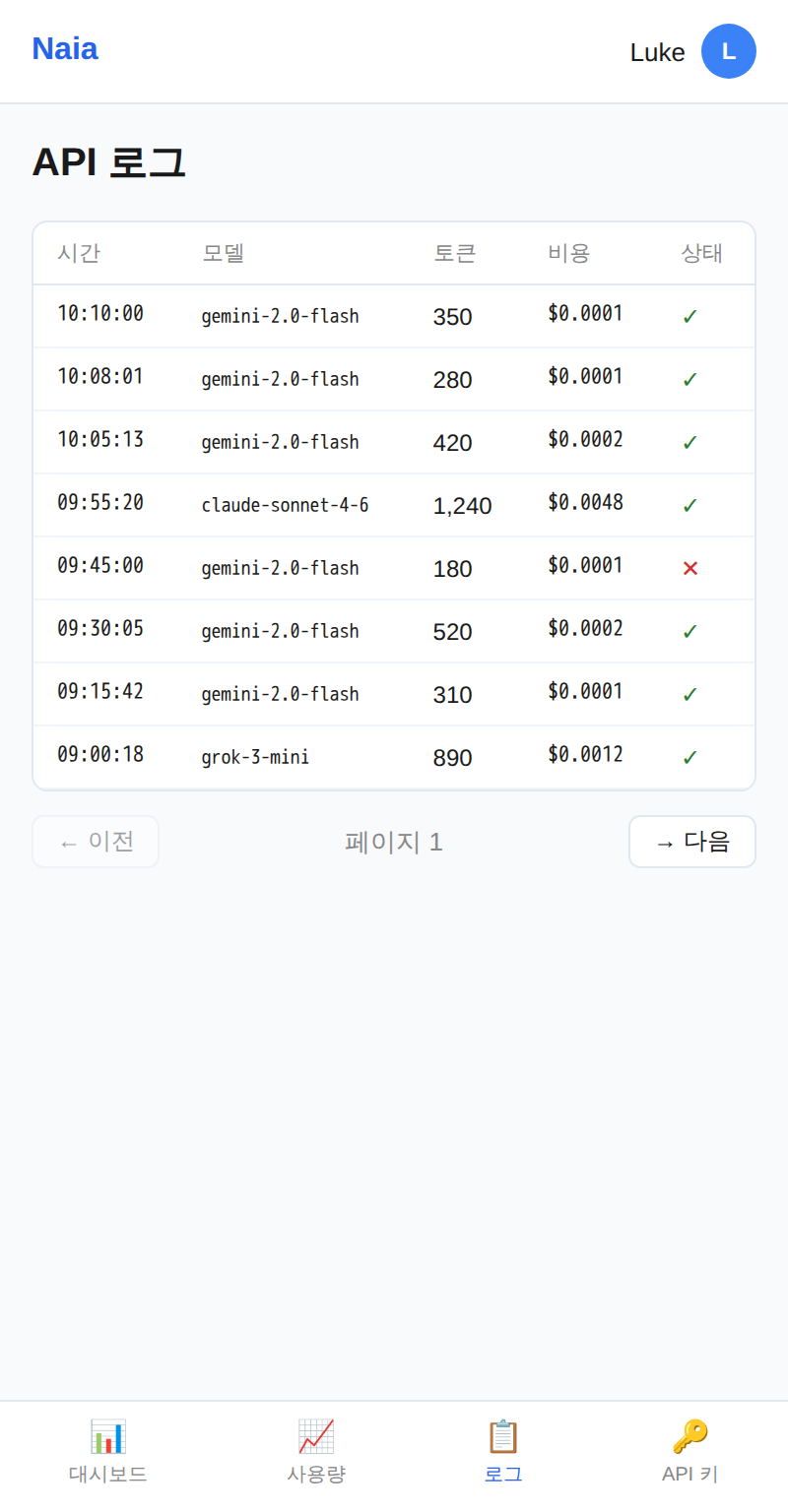Click the red X status for the failed request
Image resolution: width=788 pixels, height=1512 pixels.
689,568
